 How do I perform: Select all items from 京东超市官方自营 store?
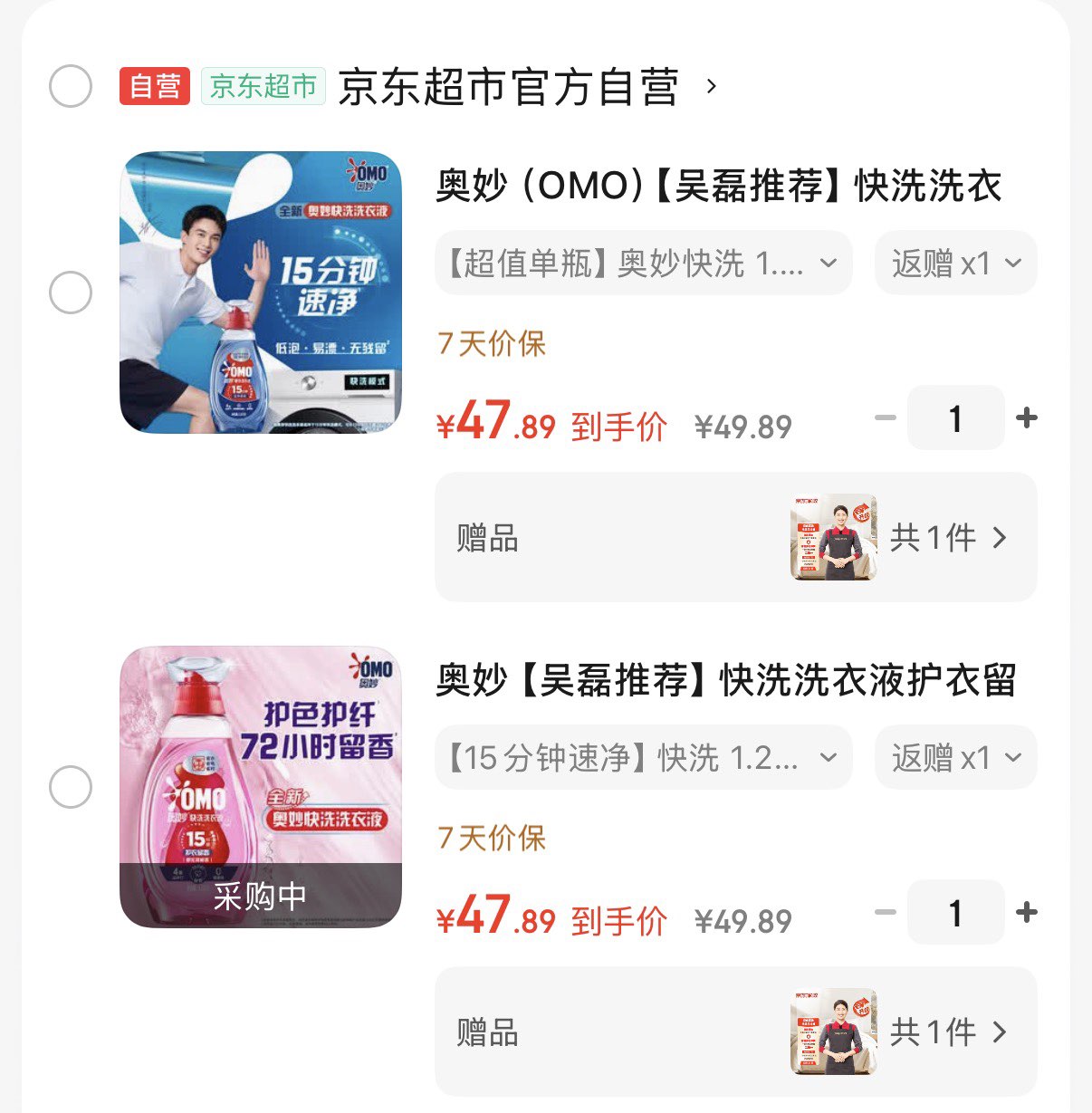pos(71,87)
